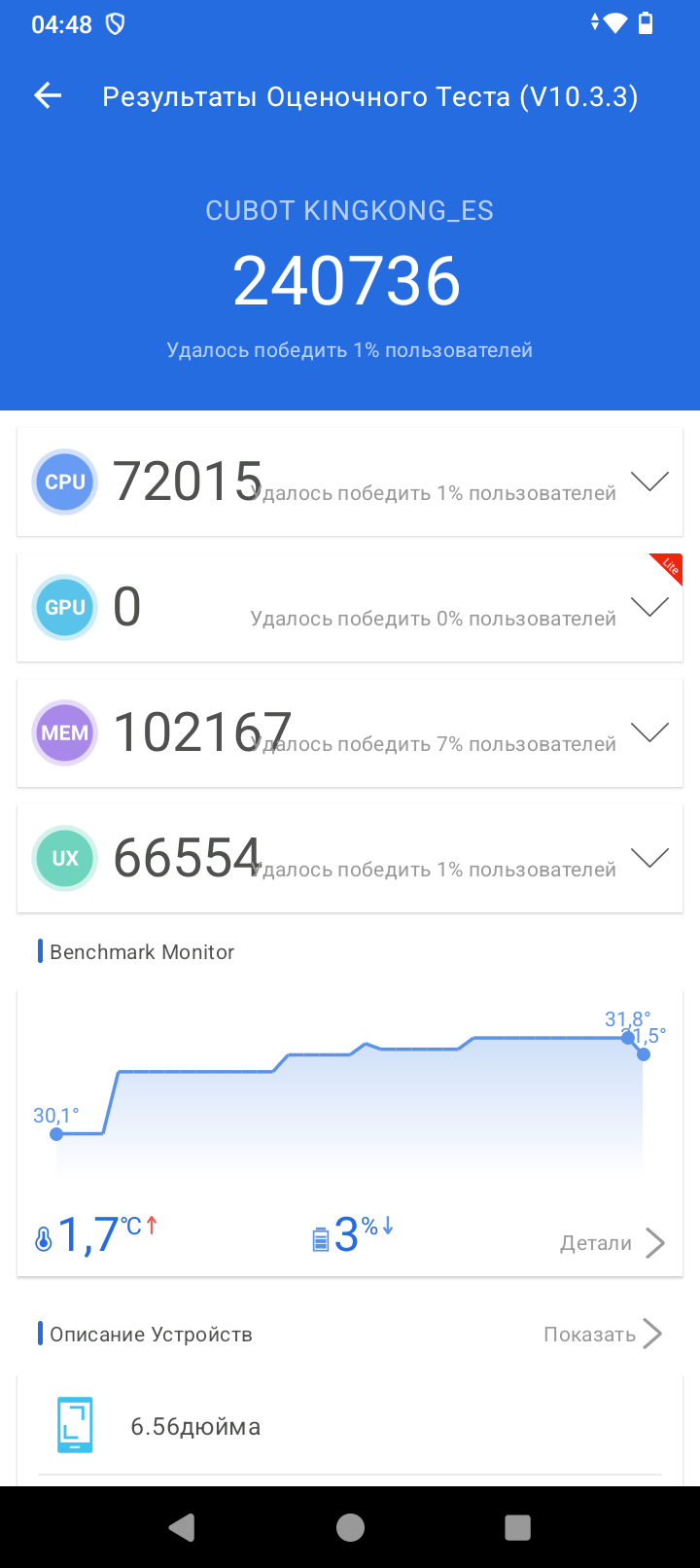Open recent apps from navigation bar
The image size is (700, 1568).
pos(517,1527)
